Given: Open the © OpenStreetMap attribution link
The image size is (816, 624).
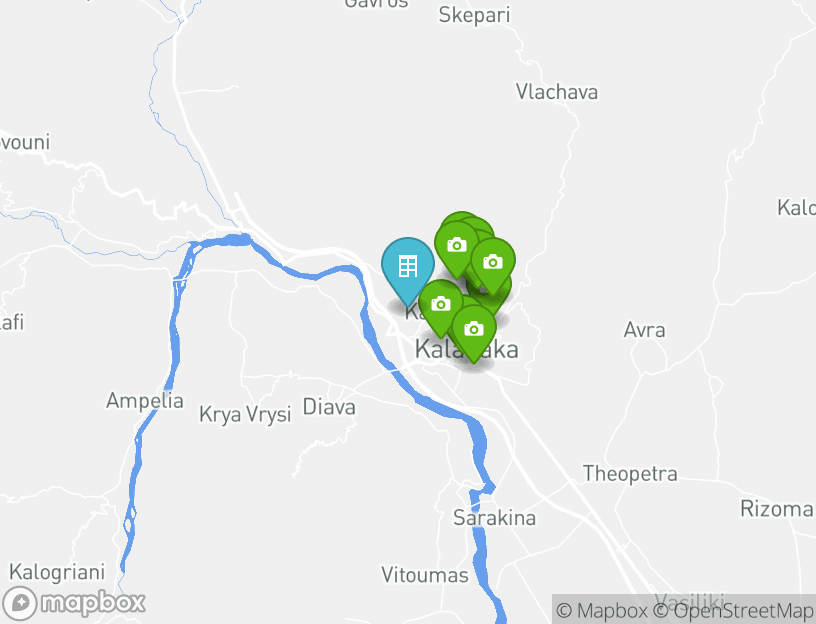Looking at the screenshot, I should pos(733,610).
